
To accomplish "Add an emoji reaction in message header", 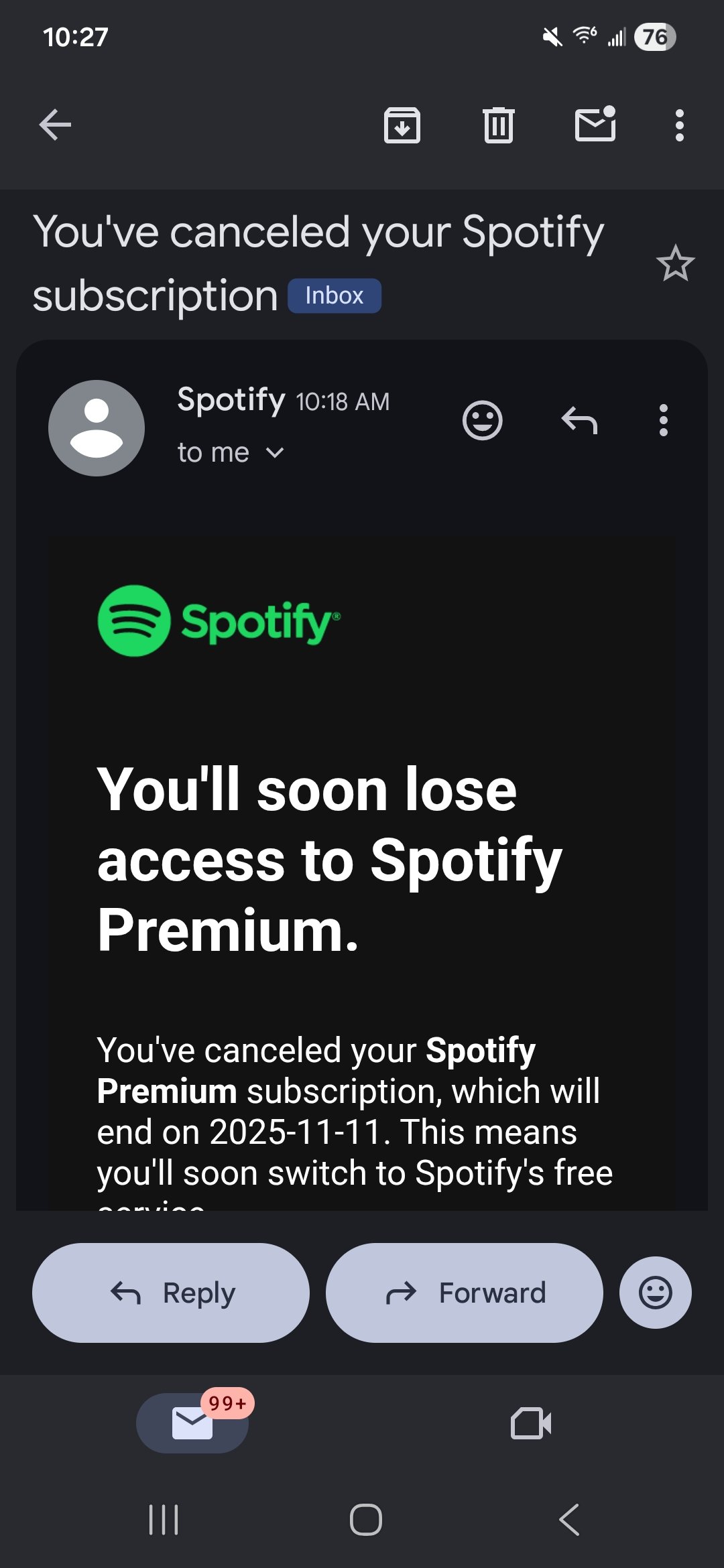I will point(483,420).
